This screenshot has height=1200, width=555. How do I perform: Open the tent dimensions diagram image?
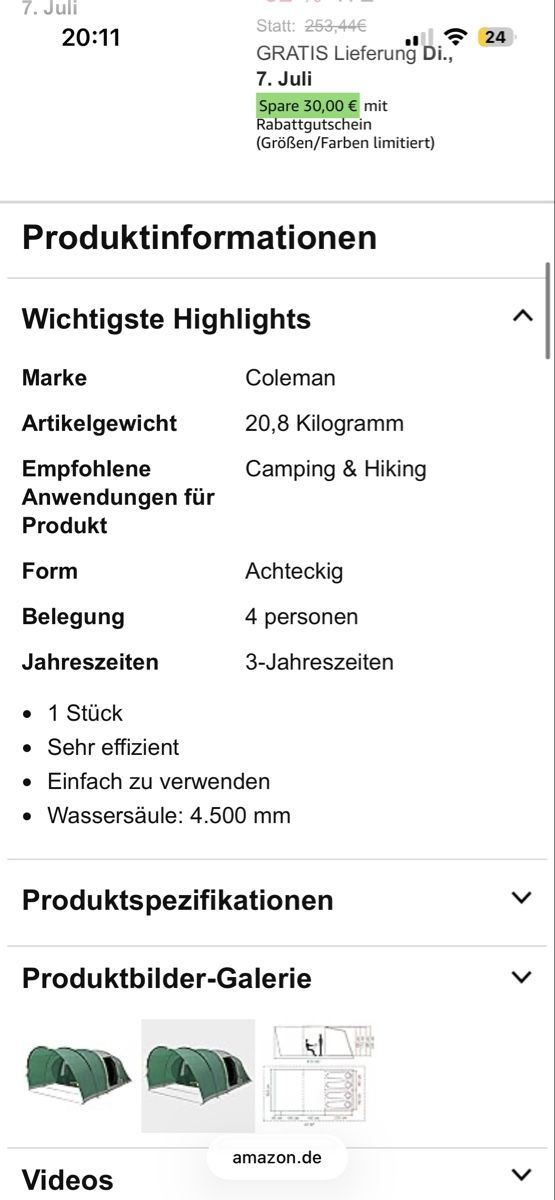tap(318, 1075)
